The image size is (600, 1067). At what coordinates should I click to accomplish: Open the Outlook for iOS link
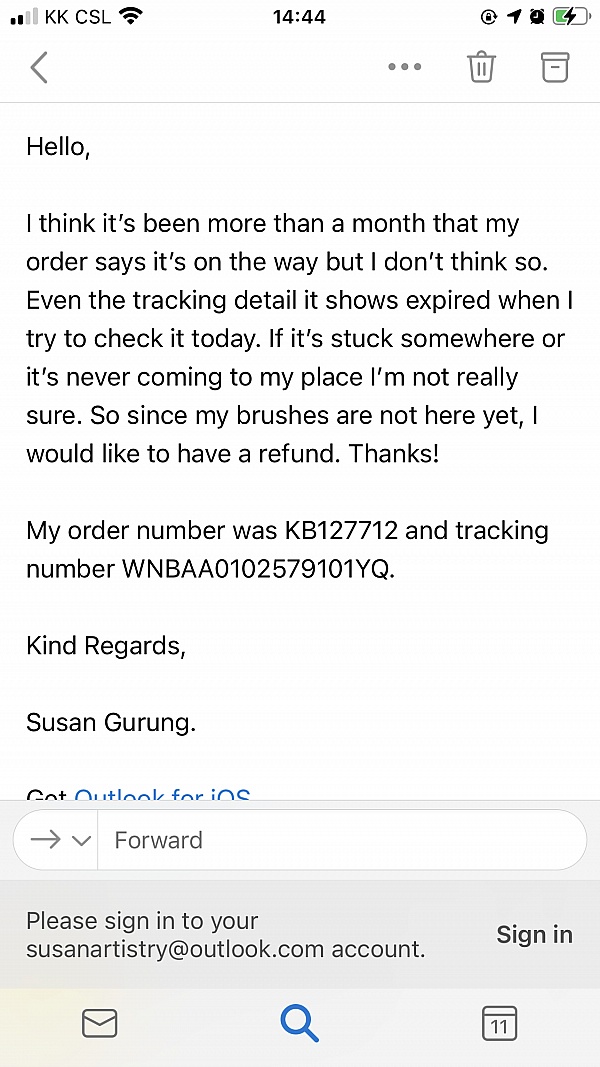162,795
